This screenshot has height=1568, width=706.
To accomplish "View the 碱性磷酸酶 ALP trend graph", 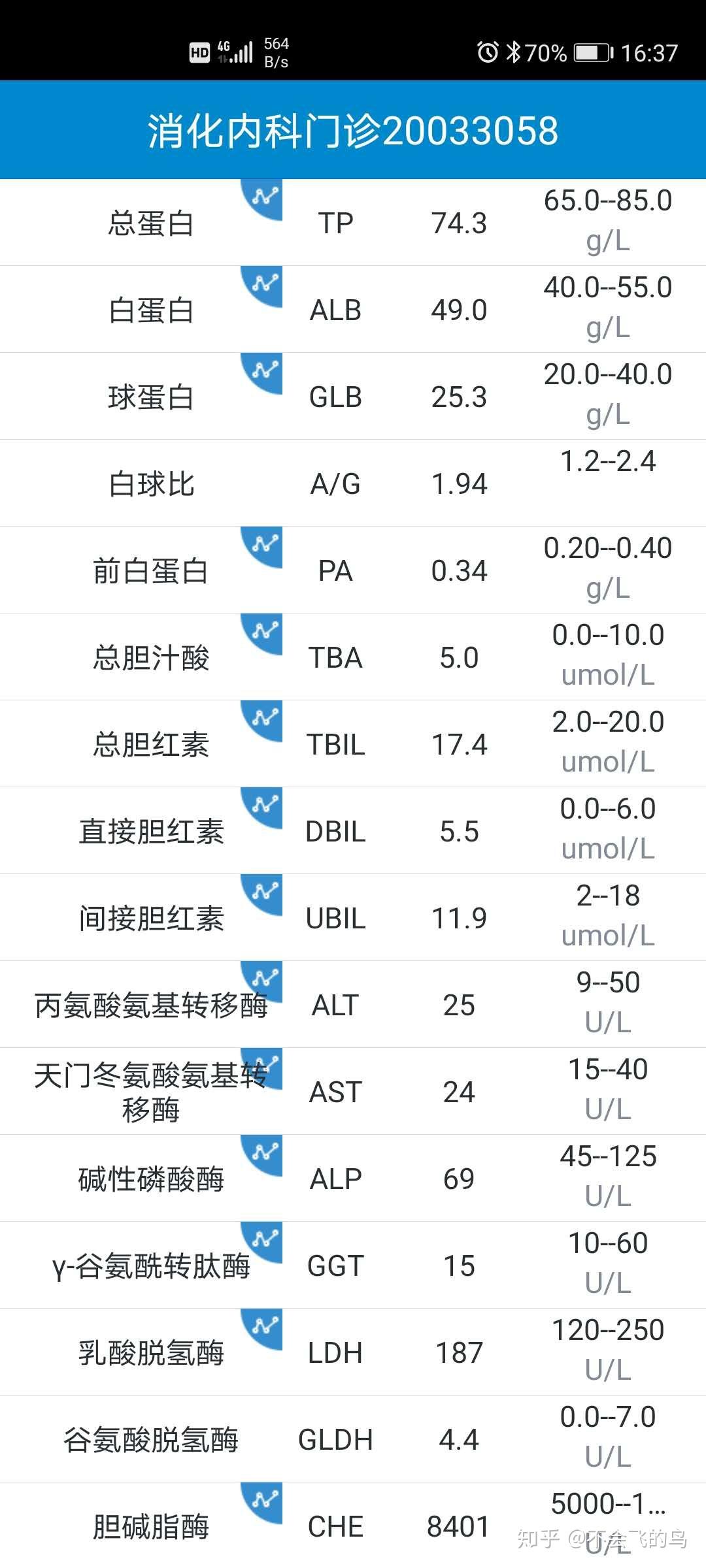I will (265, 1152).
